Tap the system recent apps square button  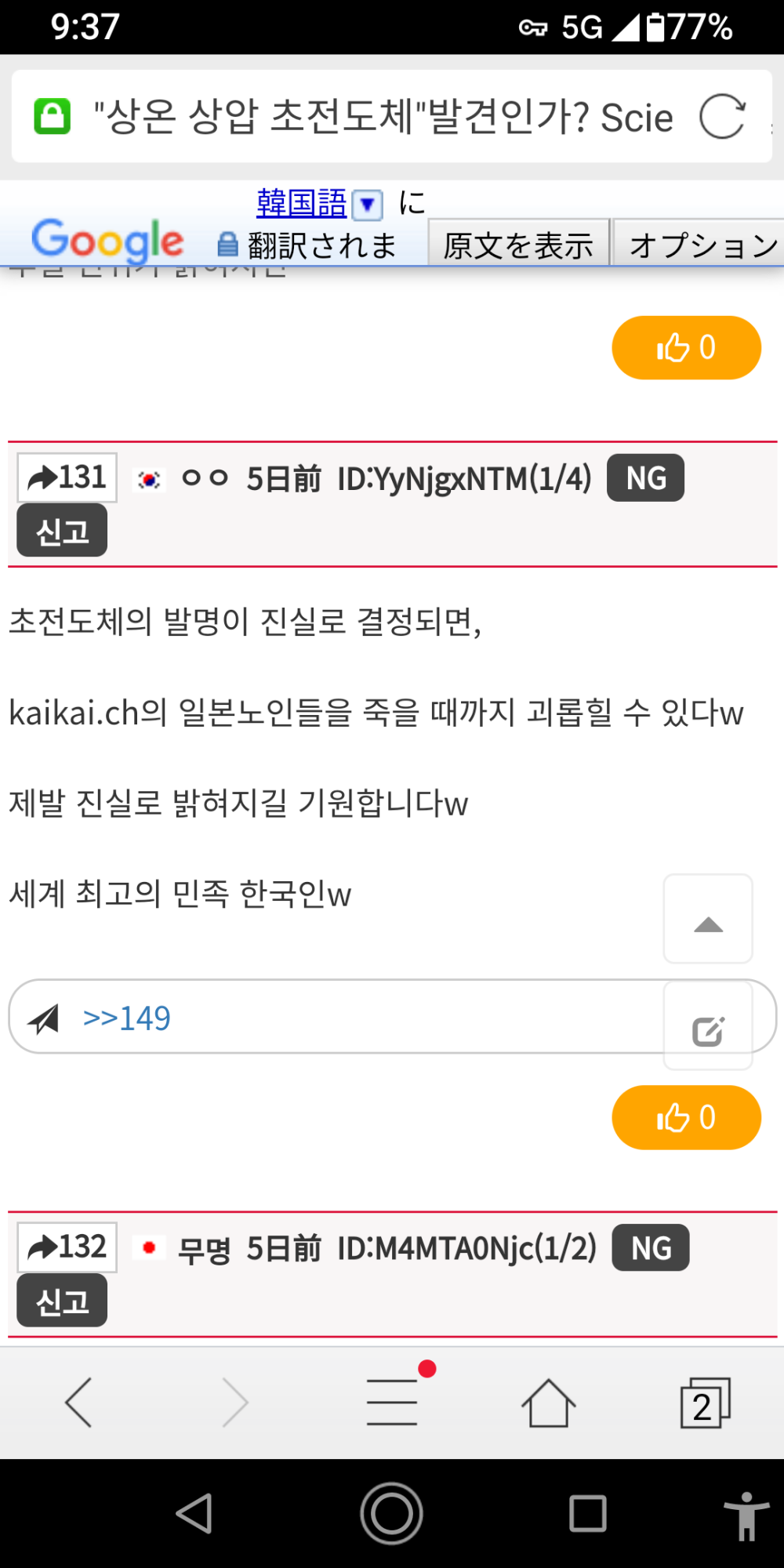(587, 1513)
